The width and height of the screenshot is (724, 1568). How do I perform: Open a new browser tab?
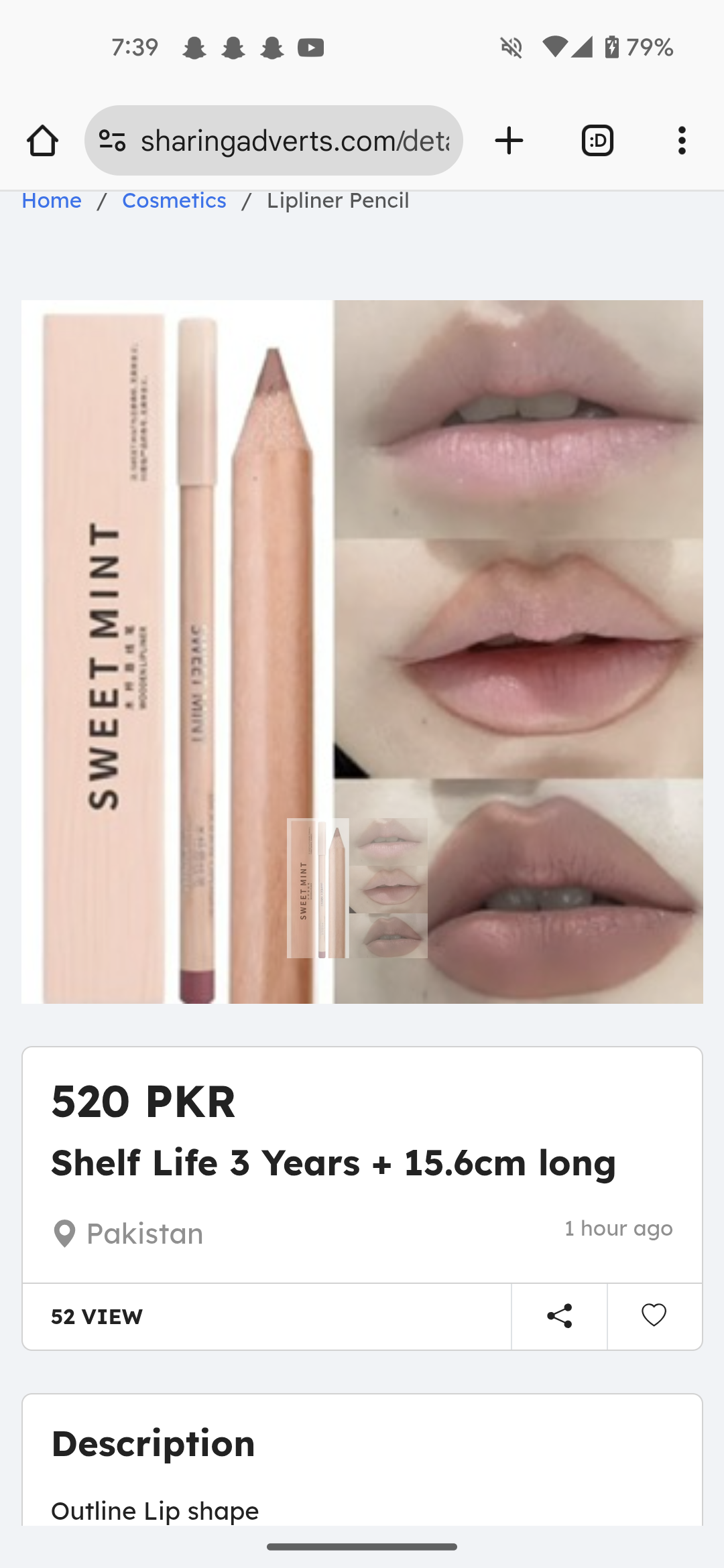(x=509, y=141)
